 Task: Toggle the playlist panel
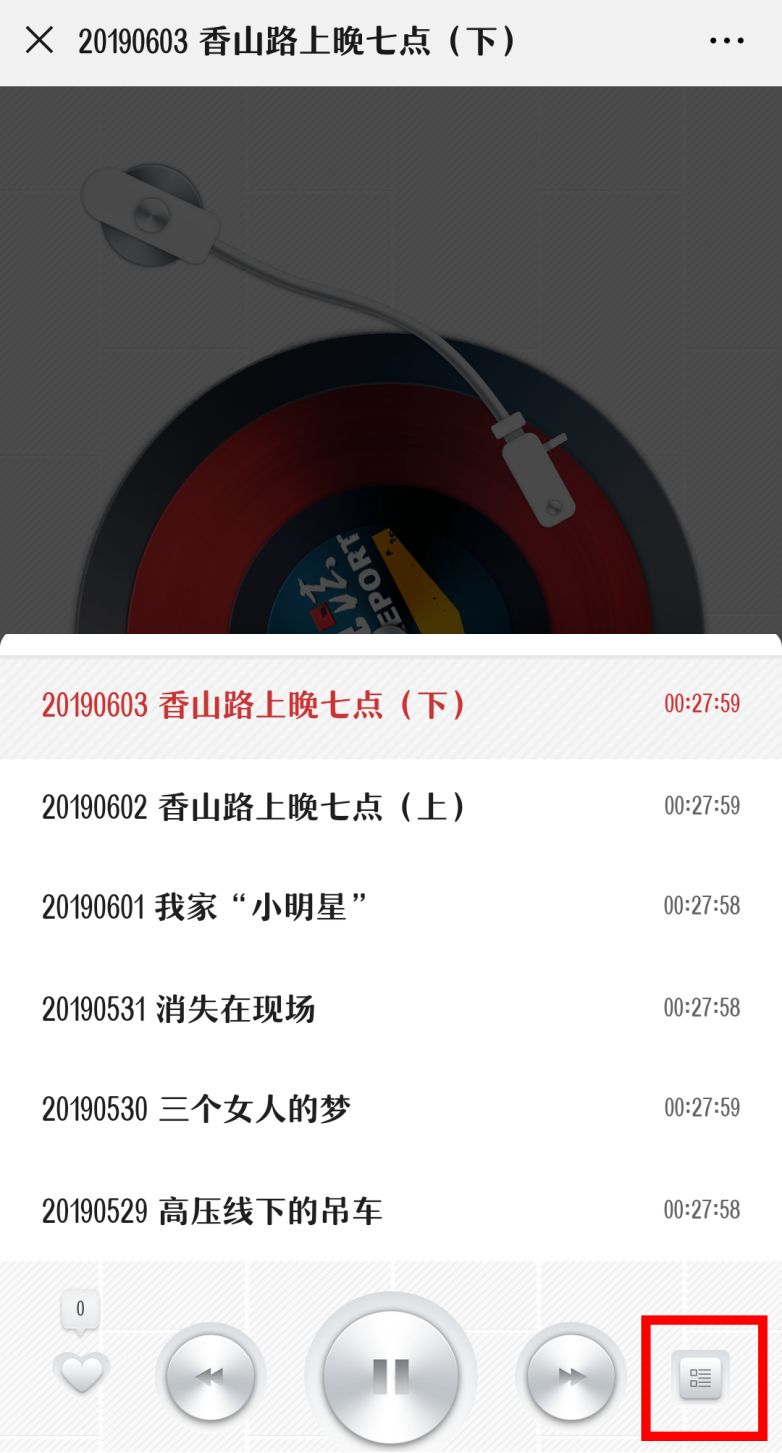(701, 1377)
